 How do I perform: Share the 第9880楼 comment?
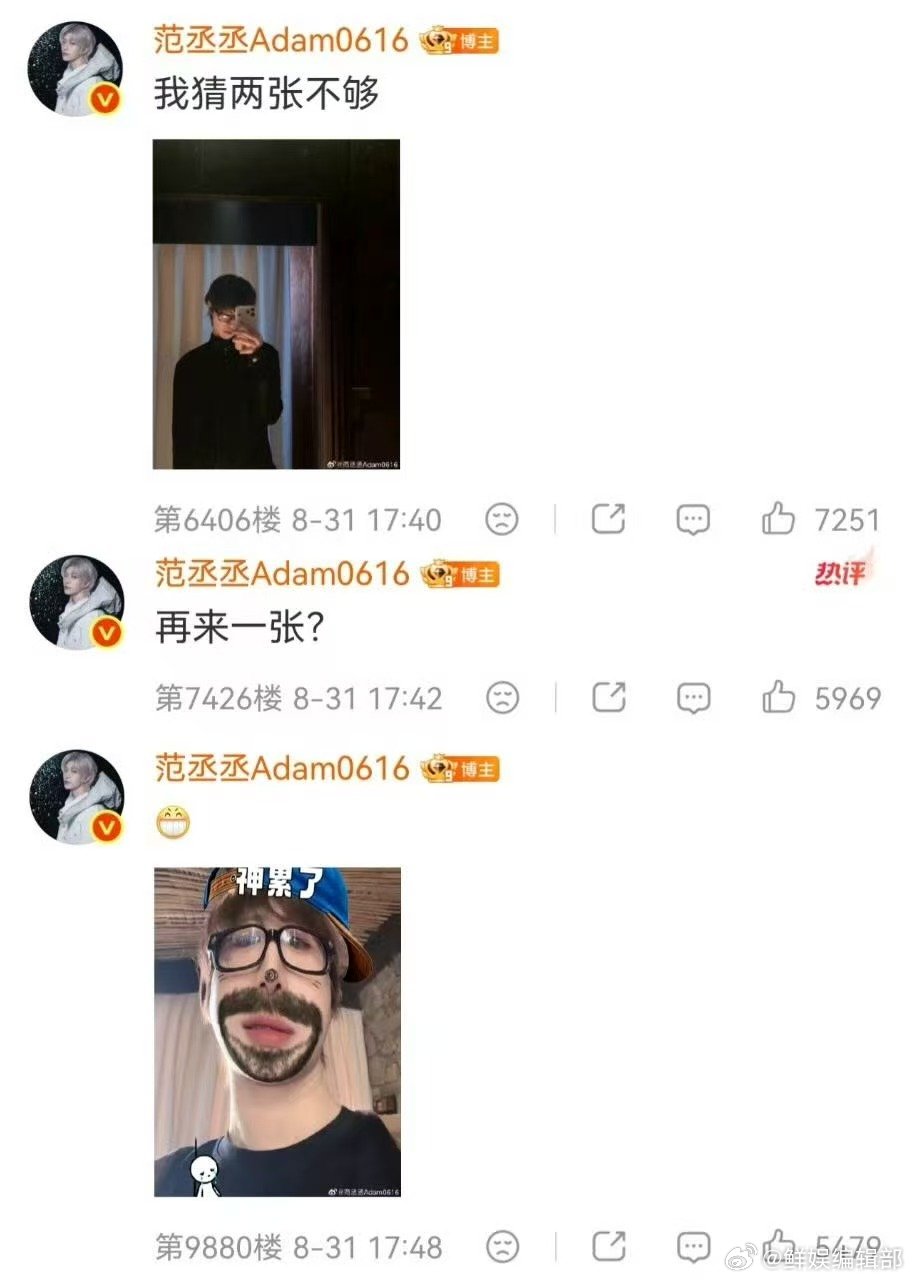(x=608, y=1246)
